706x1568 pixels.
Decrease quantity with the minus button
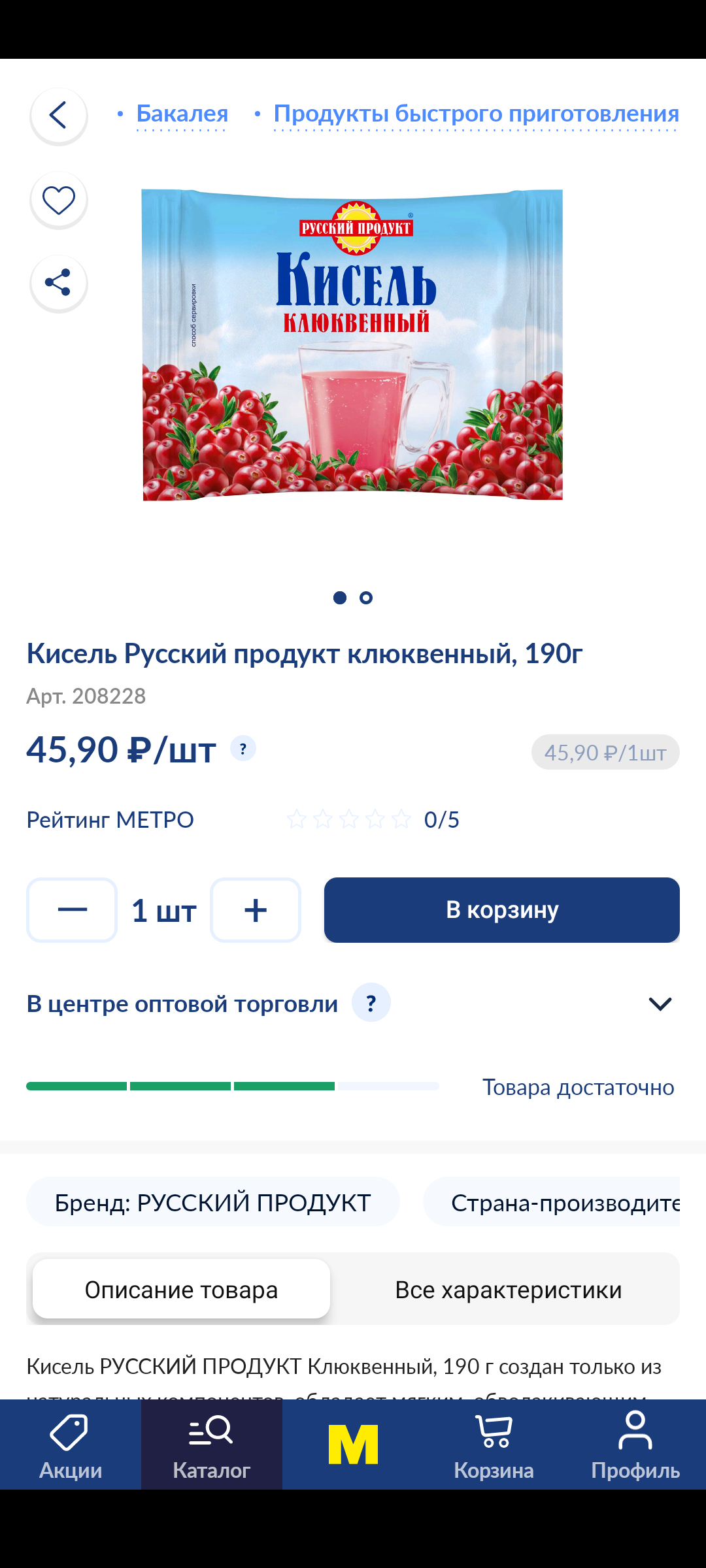[x=72, y=909]
